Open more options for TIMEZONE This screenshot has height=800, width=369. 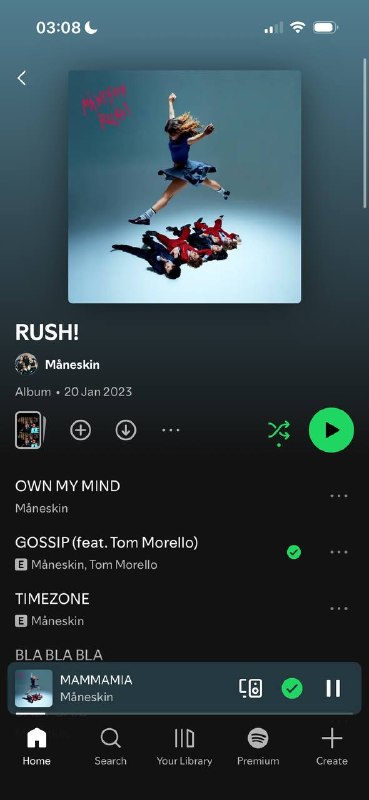(x=339, y=609)
